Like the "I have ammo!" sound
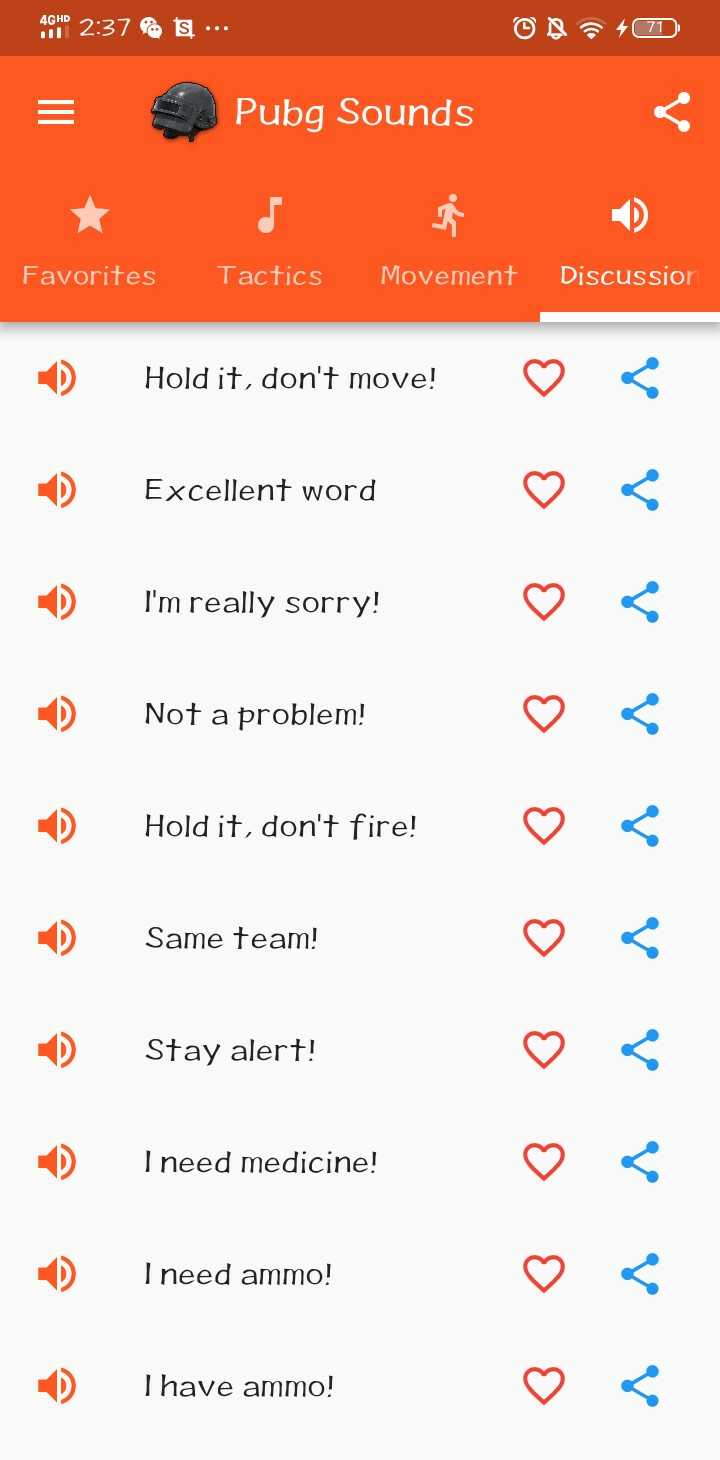Screen dimensions: 720x1460 544,1386
